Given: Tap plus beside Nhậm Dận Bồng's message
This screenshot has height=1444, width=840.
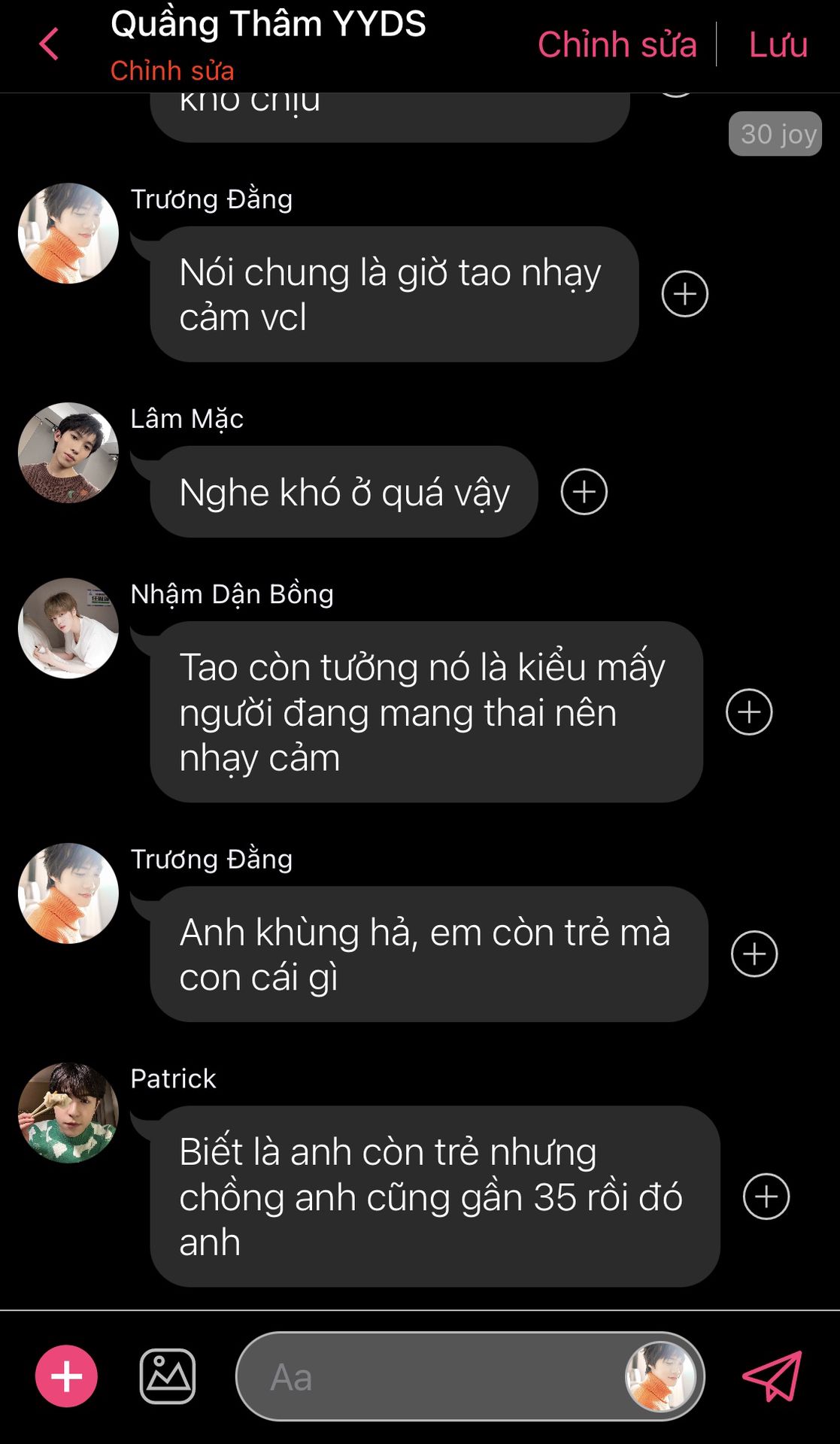Looking at the screenshot, I should point(749,711).
